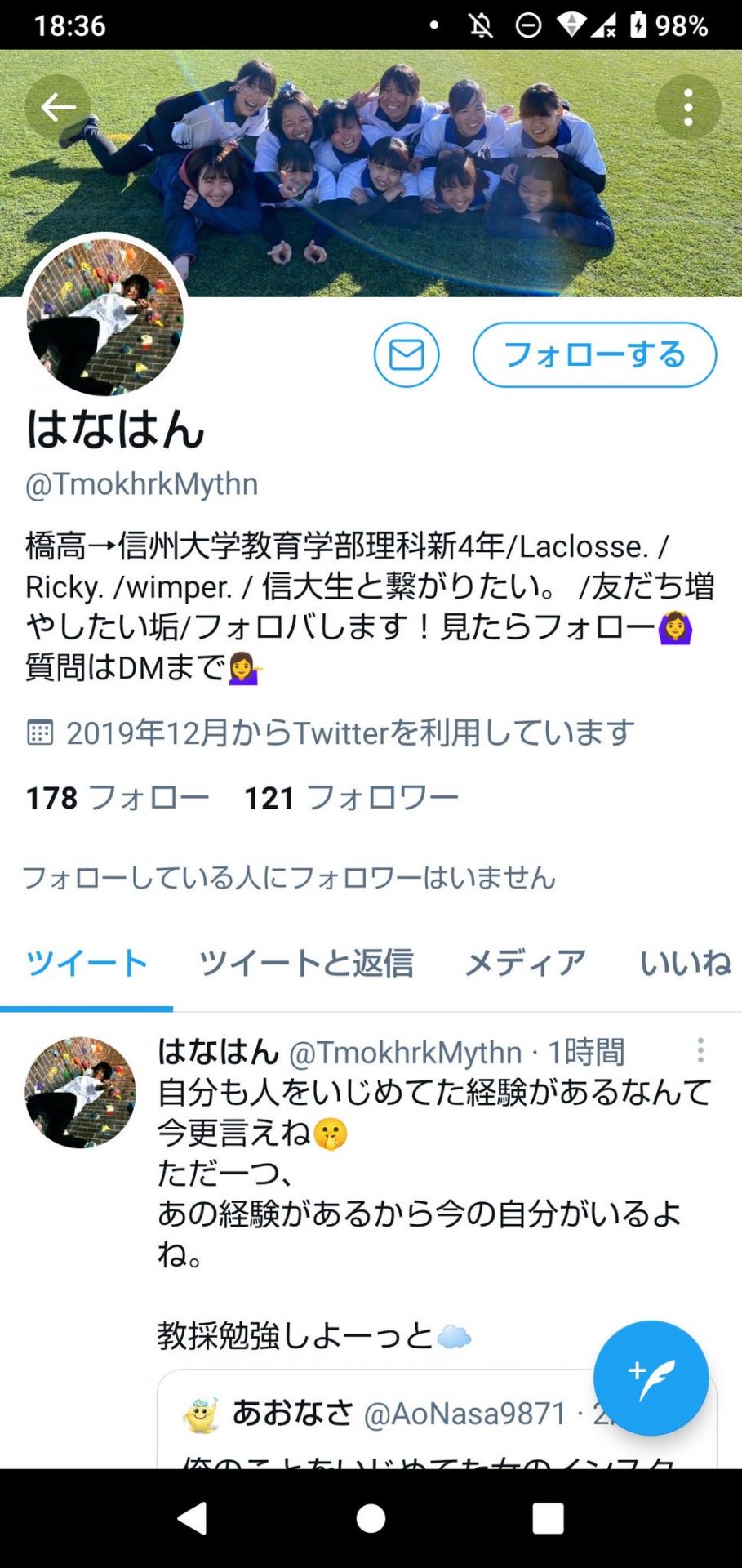Go back using the top-left arrow
Image resolution: width=742 pixels, height=1568 pixels.
tap(58, 106)
